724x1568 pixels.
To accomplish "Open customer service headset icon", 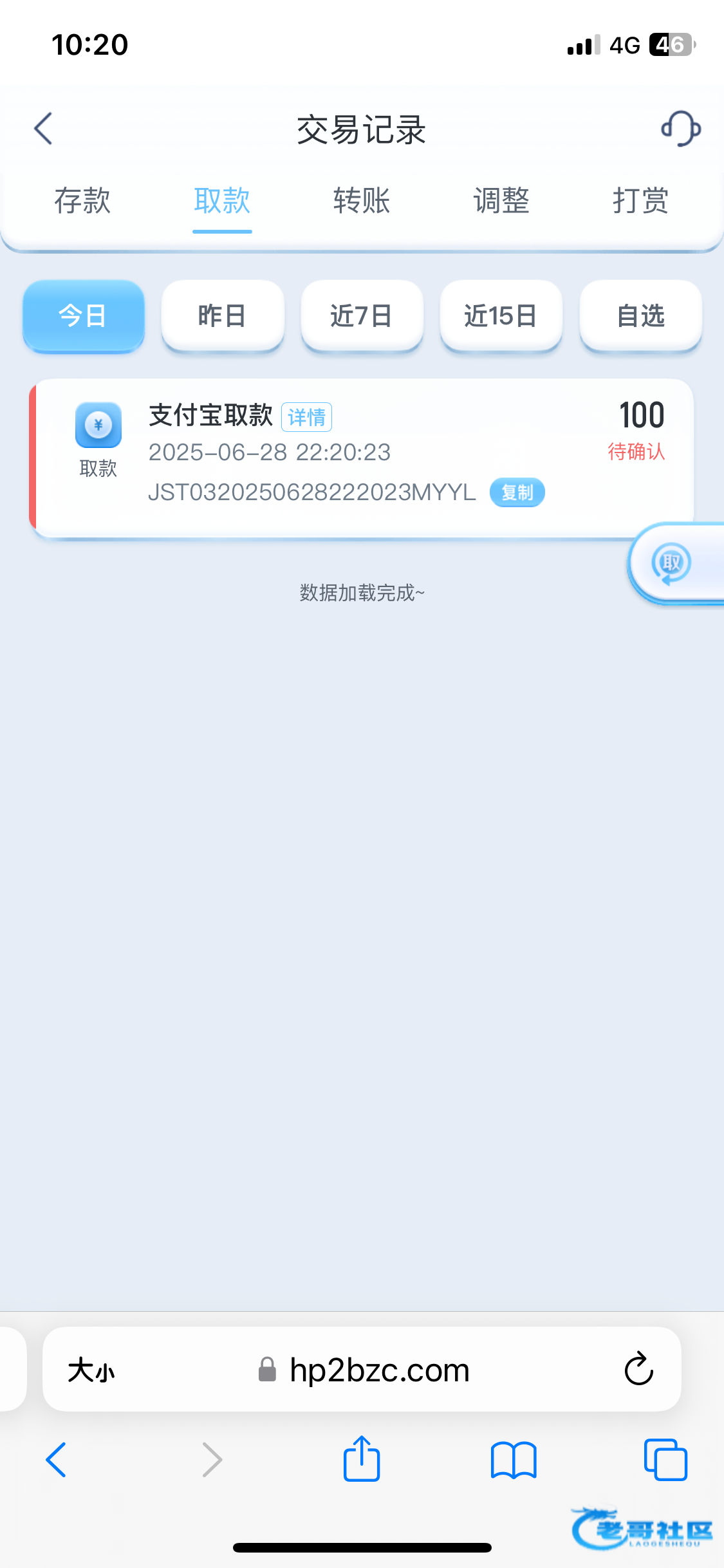I will [x=681, y=129].
